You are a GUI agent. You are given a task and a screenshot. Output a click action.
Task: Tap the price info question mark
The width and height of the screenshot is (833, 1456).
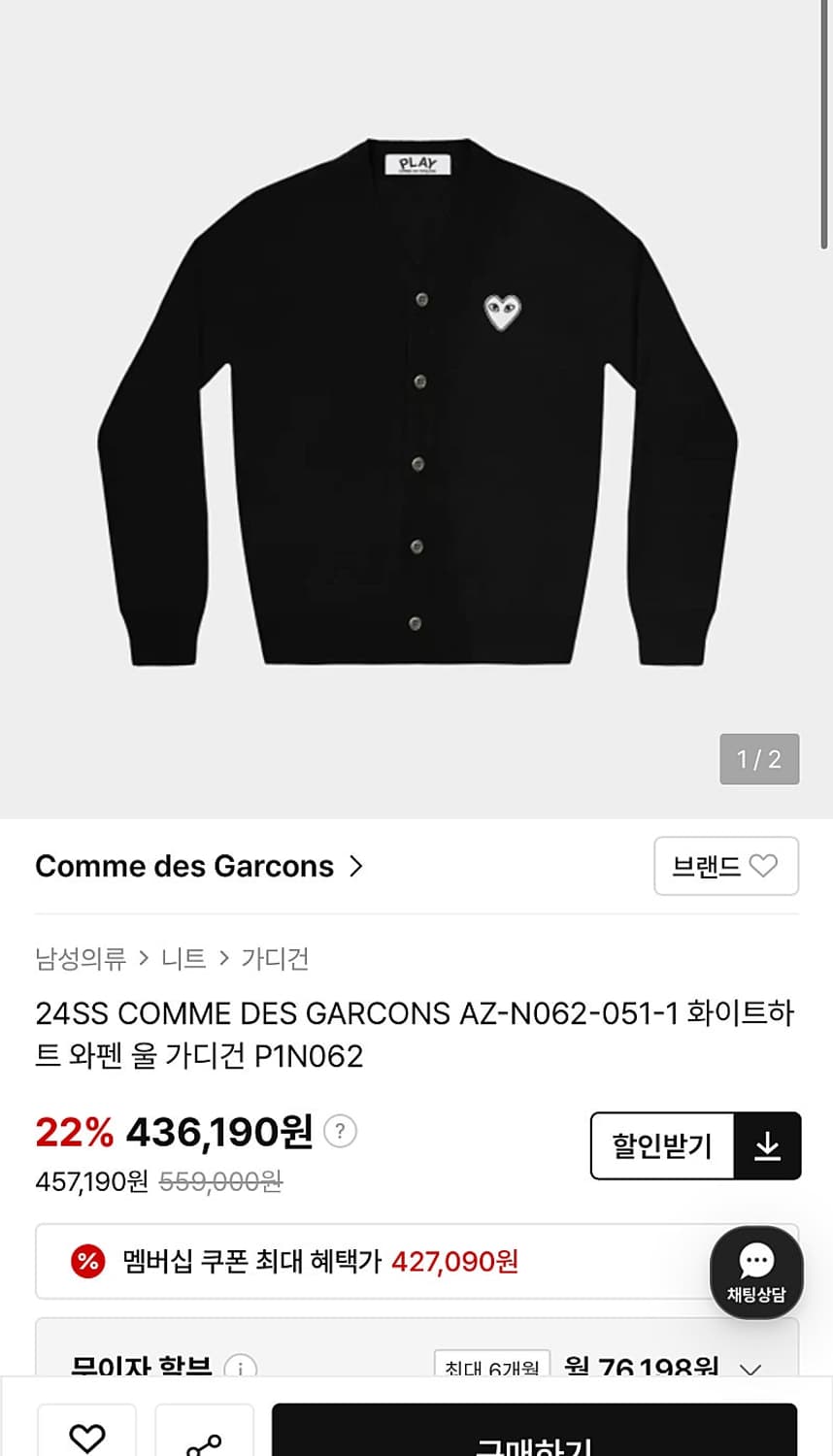coord(340,1132)
